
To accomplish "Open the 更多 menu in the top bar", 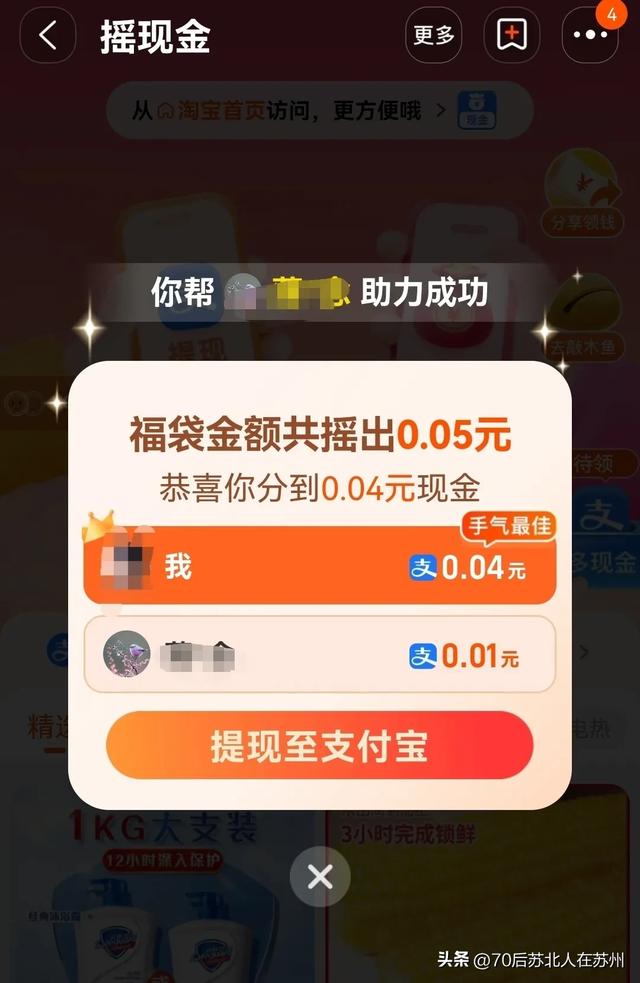I will 434,36.
